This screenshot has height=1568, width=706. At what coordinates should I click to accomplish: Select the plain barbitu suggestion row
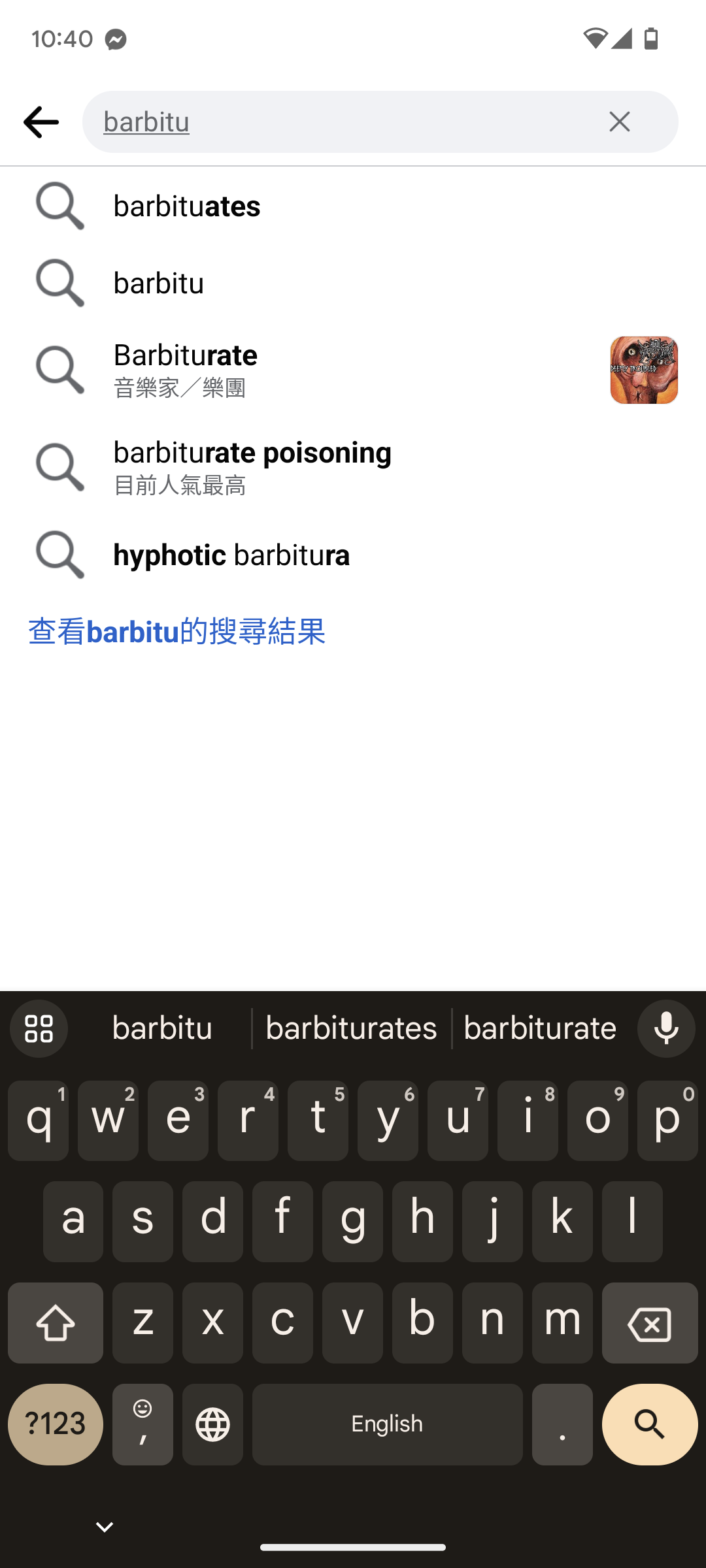353,284
